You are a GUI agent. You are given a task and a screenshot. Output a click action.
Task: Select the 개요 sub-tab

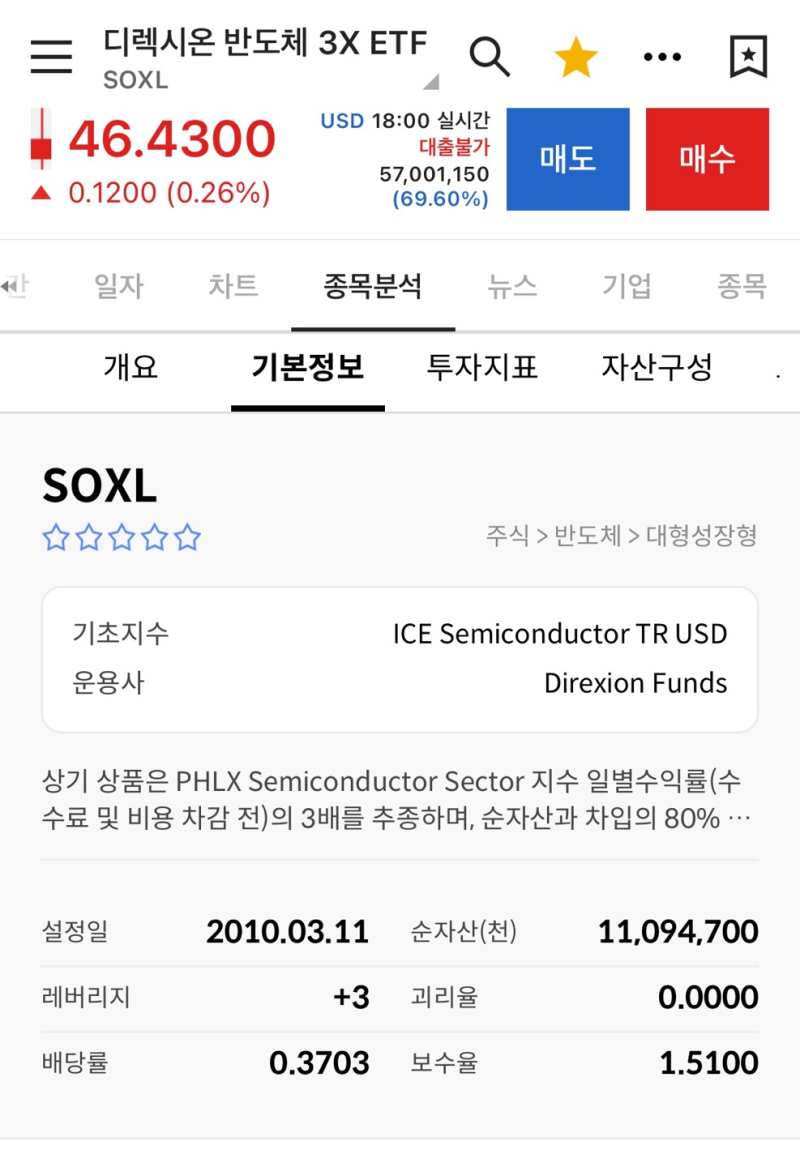pos(131,368)
